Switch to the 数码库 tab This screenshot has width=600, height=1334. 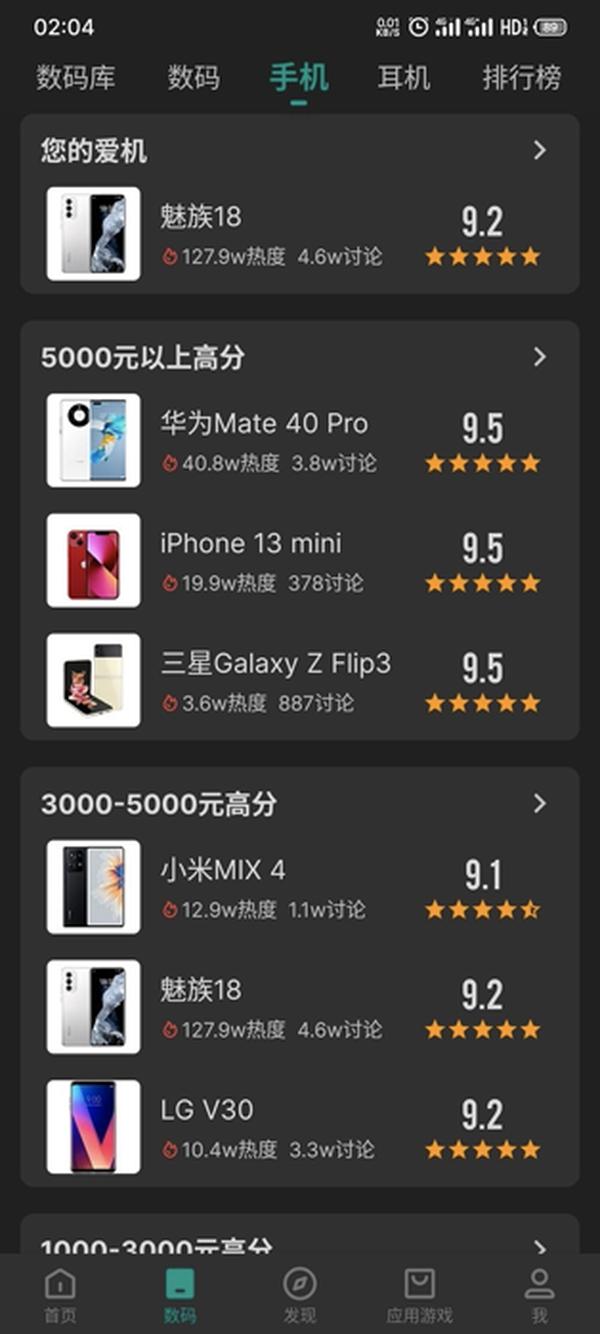pyautogui.click(x=76, y=77)
